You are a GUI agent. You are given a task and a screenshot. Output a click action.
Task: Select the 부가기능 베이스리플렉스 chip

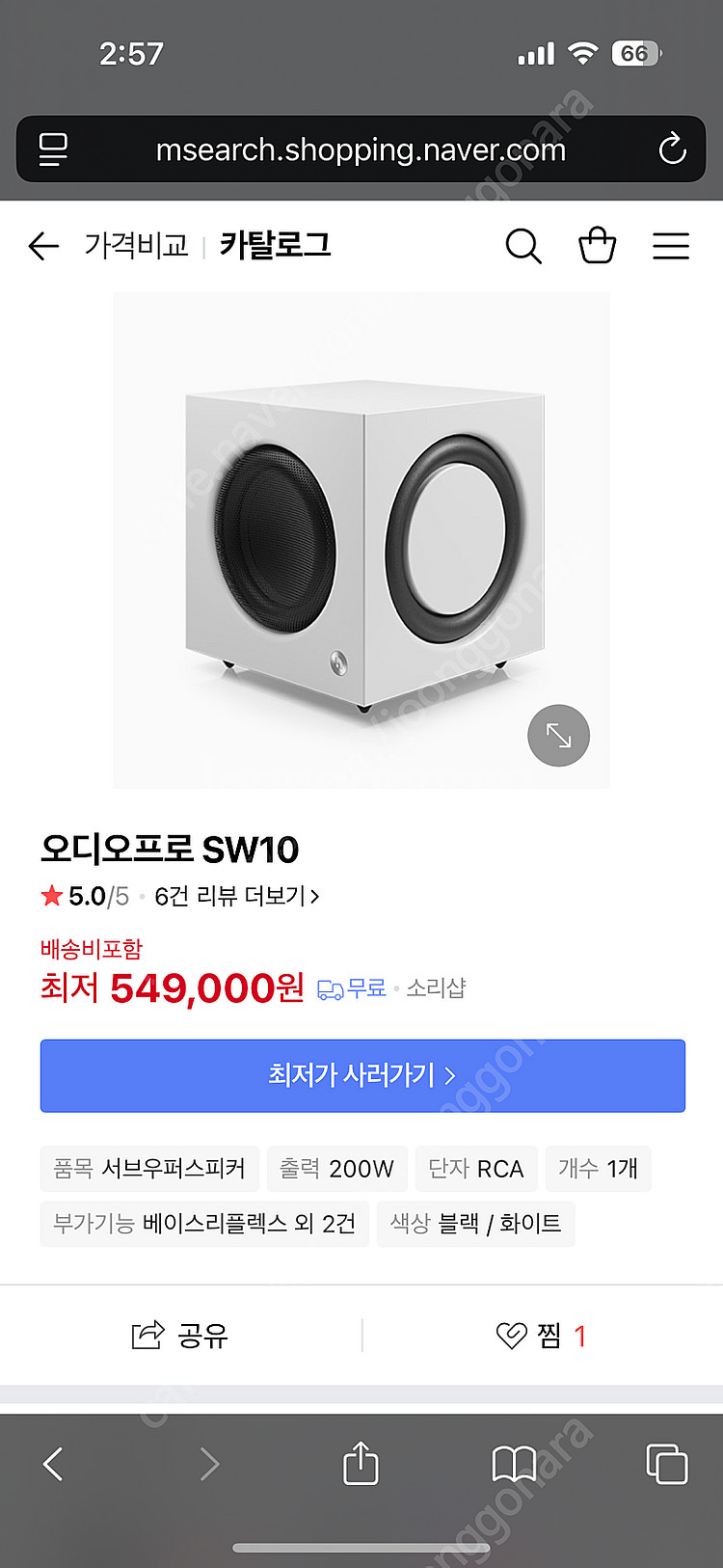pyautogui.click(x=204, y=1224)
